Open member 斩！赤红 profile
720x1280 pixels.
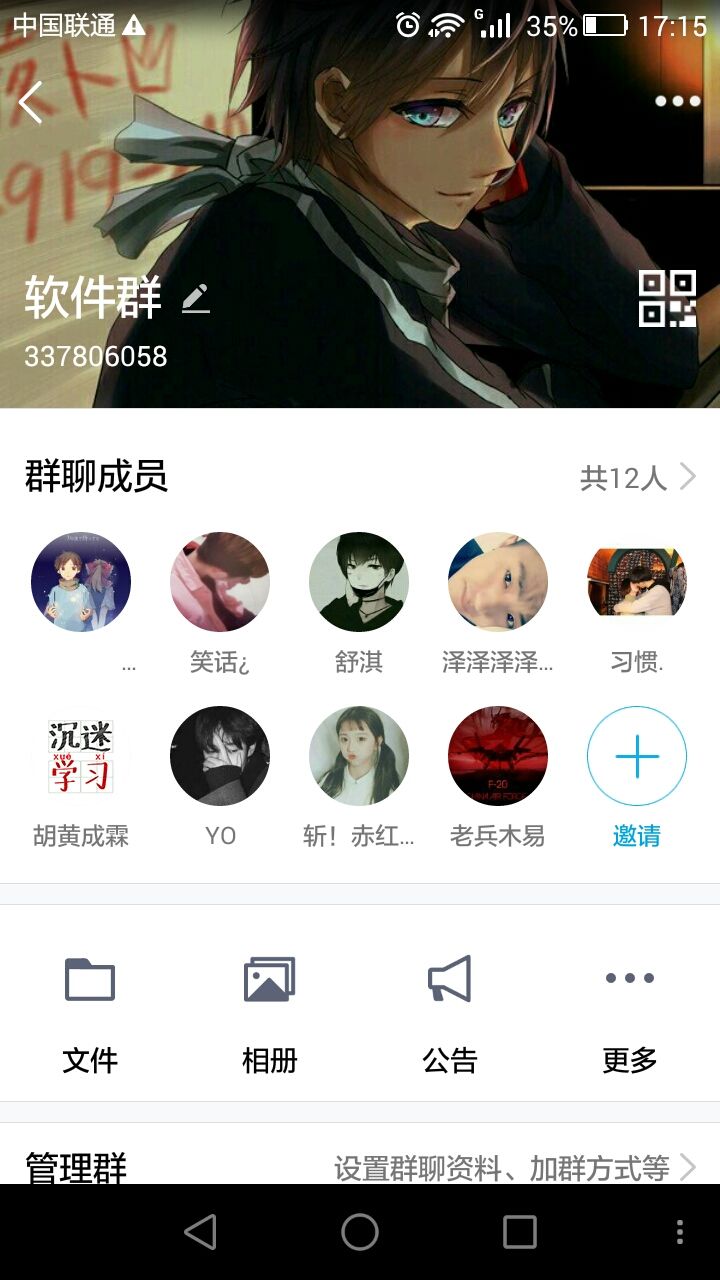tap(359, 756)
